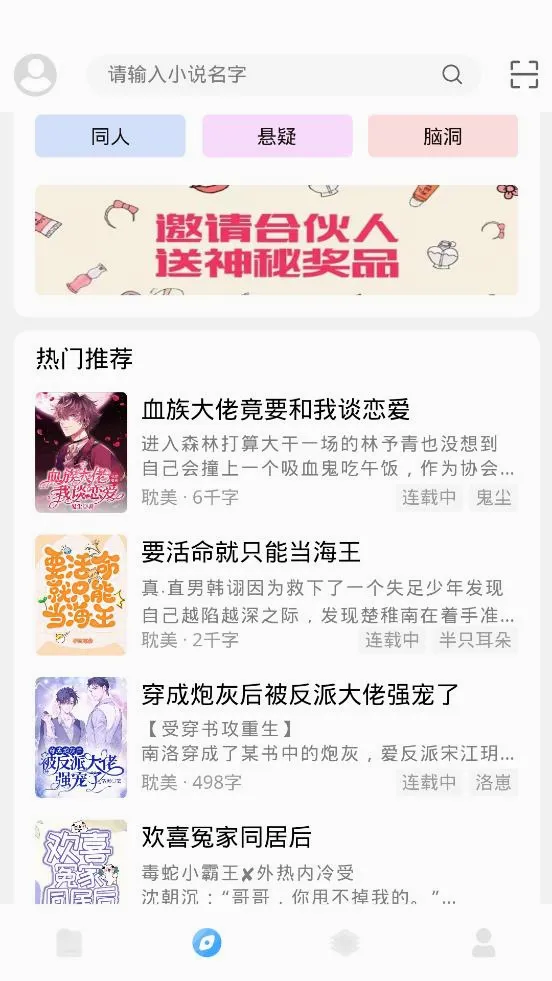Tap the novel name search field

[284, 74]
